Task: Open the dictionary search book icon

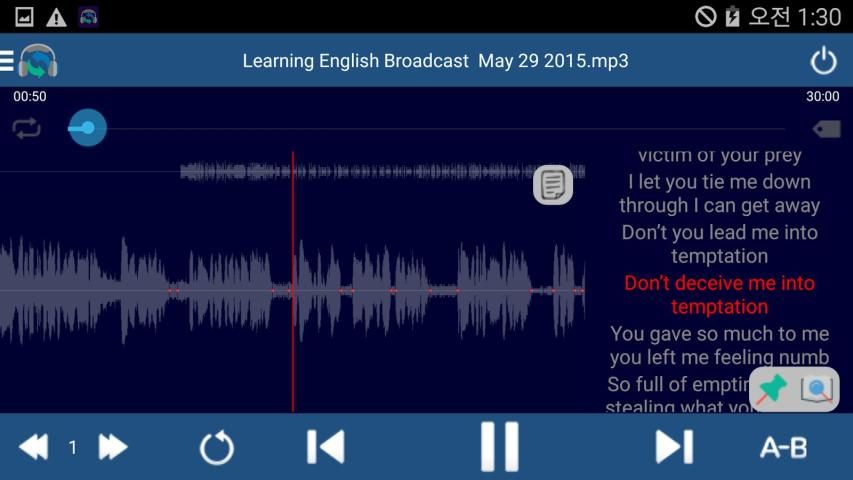Action: point(817,389)
